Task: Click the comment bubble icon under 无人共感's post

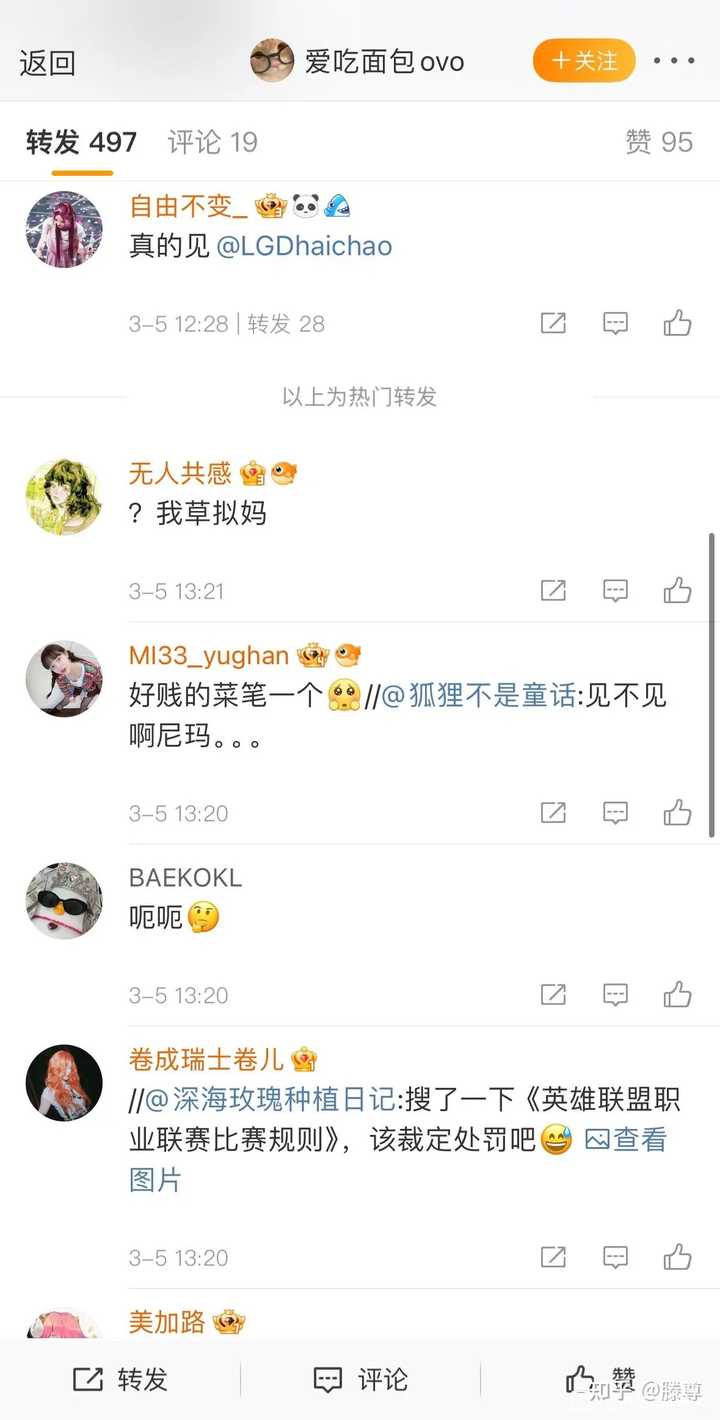Action: pos(615,590)
